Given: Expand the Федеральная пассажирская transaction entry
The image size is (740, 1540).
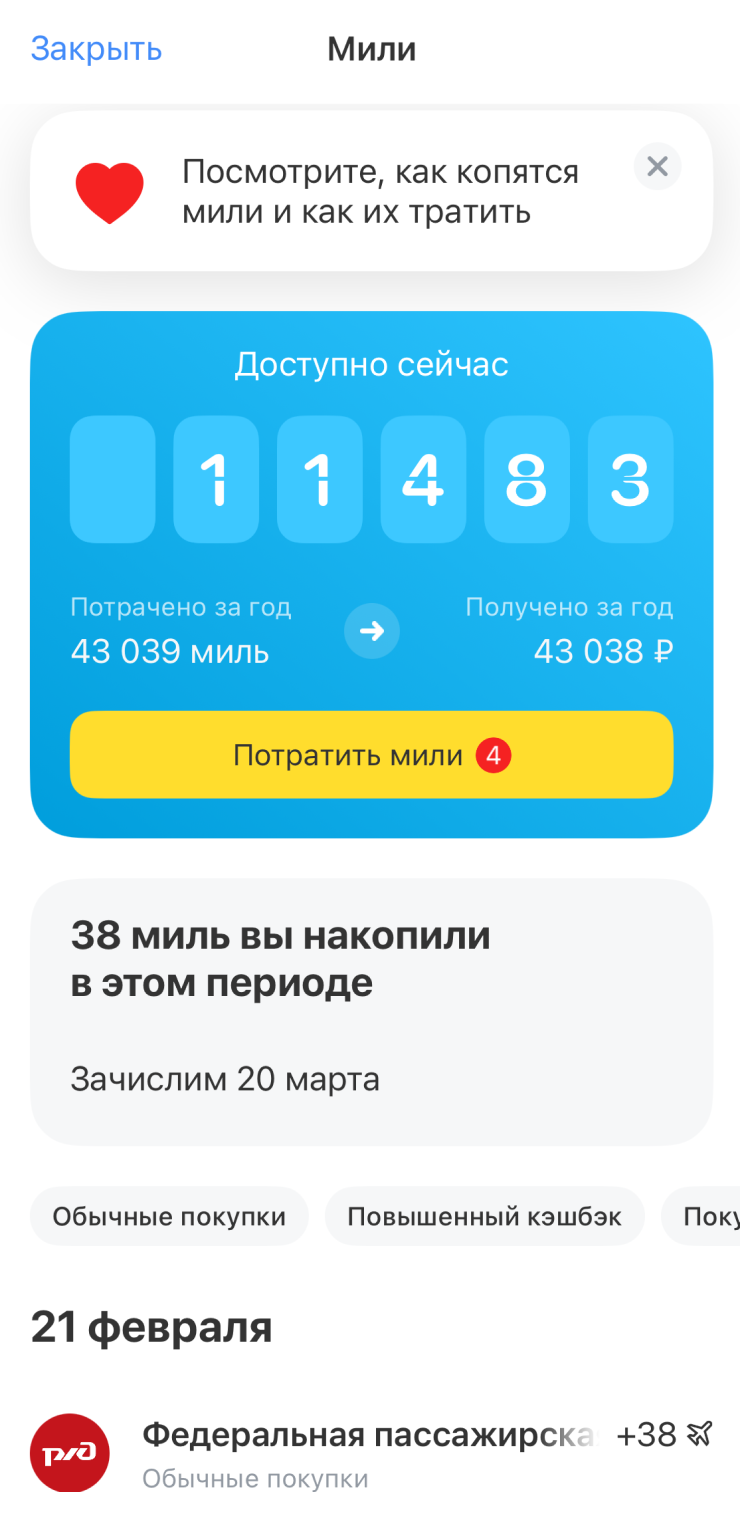Looking at the screenshot, I should coord(370,1433).
